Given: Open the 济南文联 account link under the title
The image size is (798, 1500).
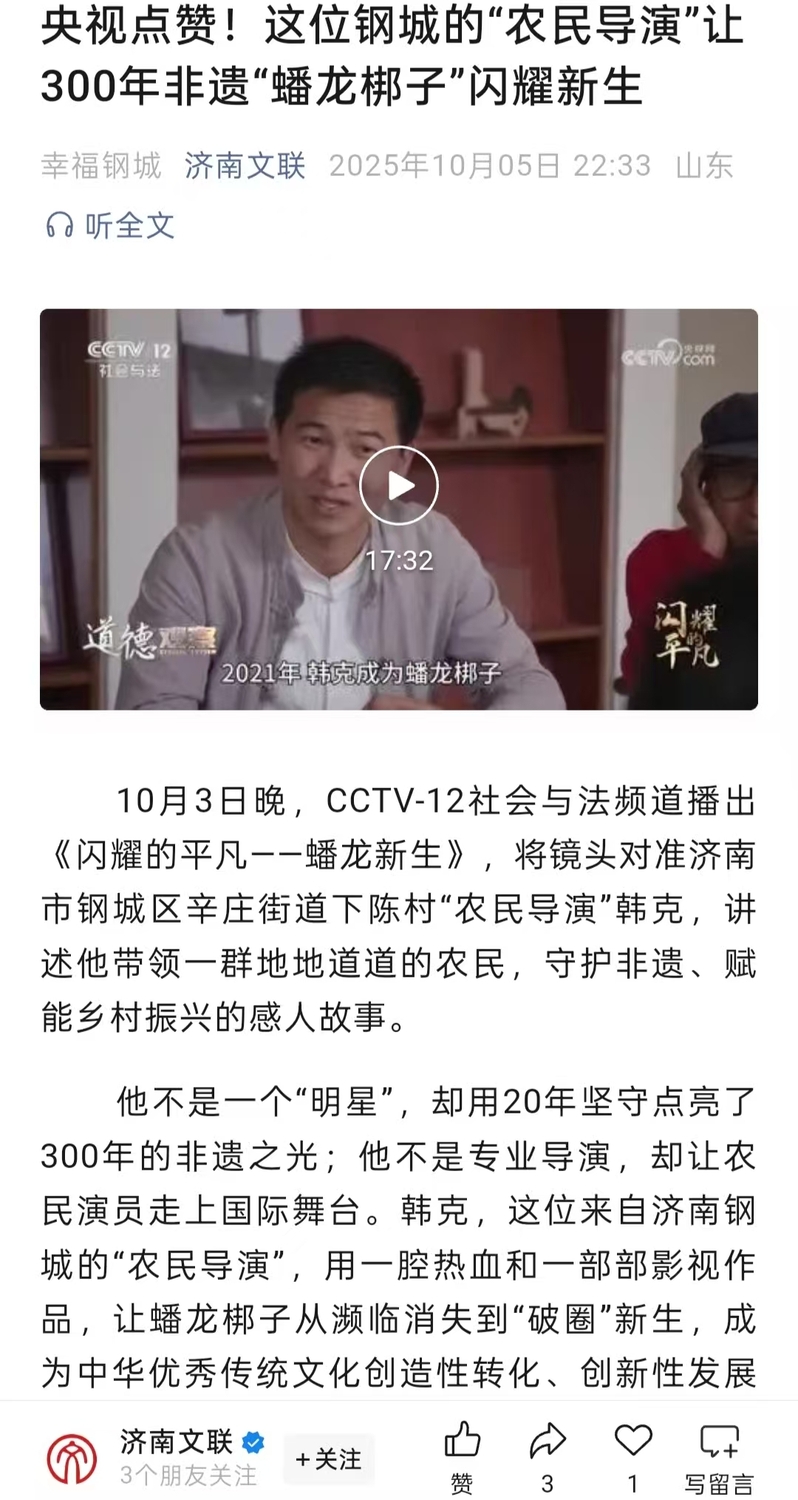Looking at the screenshot, I should (x=245, y=165).
